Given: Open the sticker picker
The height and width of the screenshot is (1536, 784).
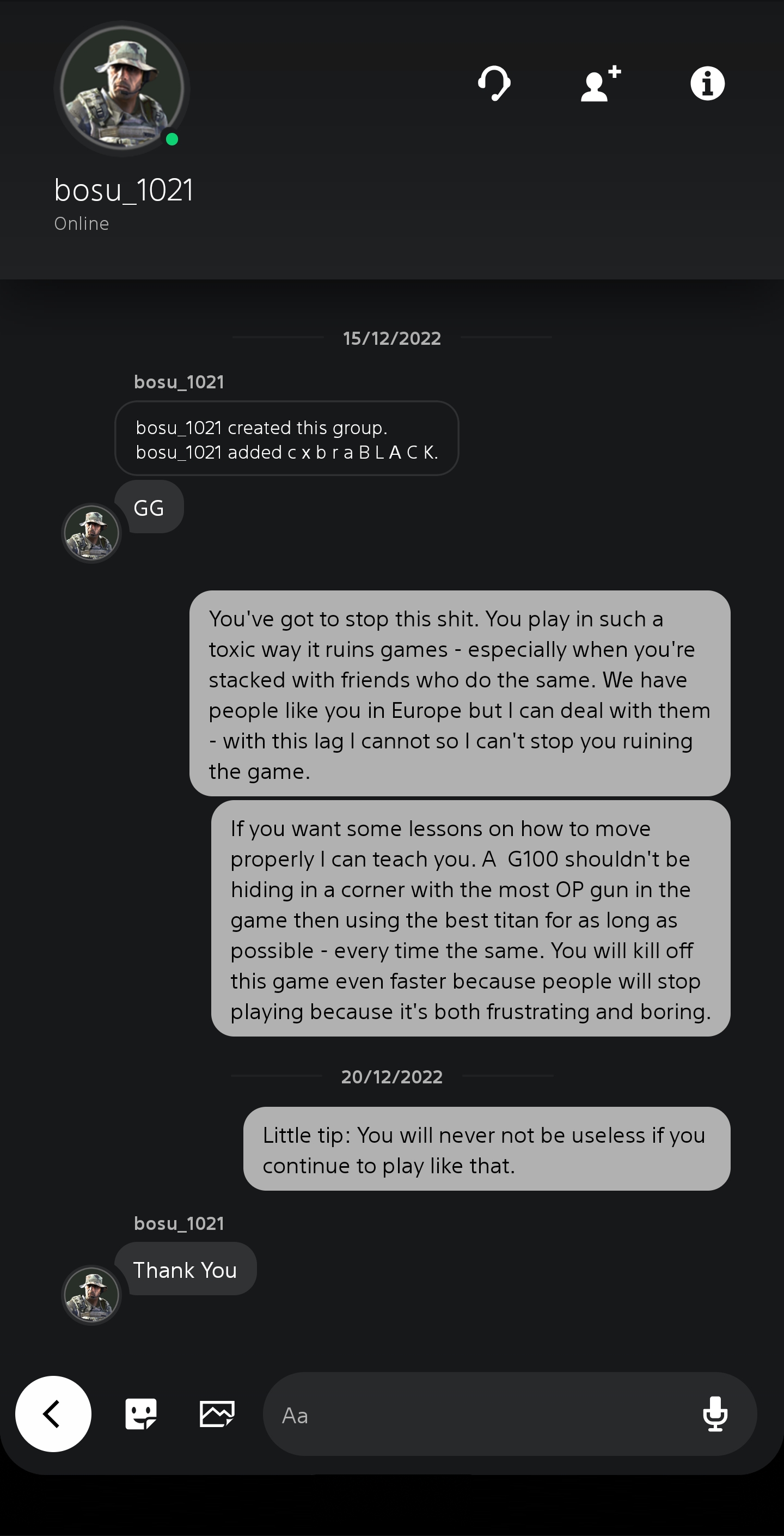Looking at the screenshot, I should tap(140, 1414).
